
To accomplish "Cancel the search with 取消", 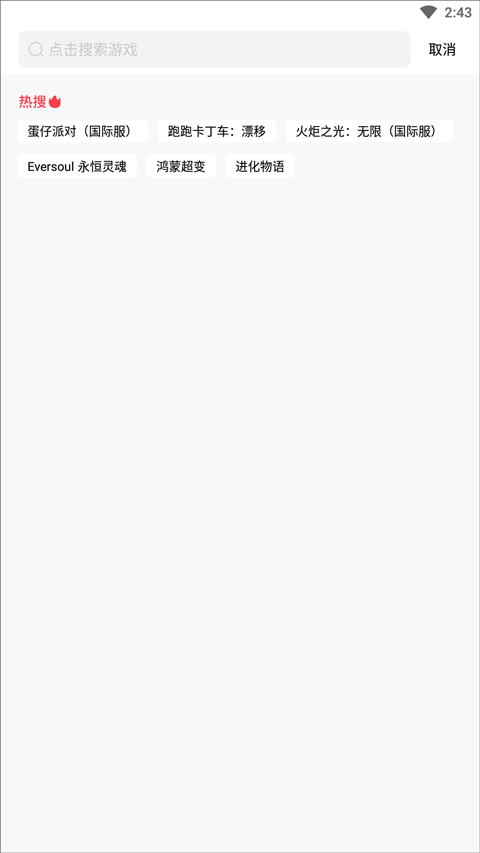I will pos(442,50).
